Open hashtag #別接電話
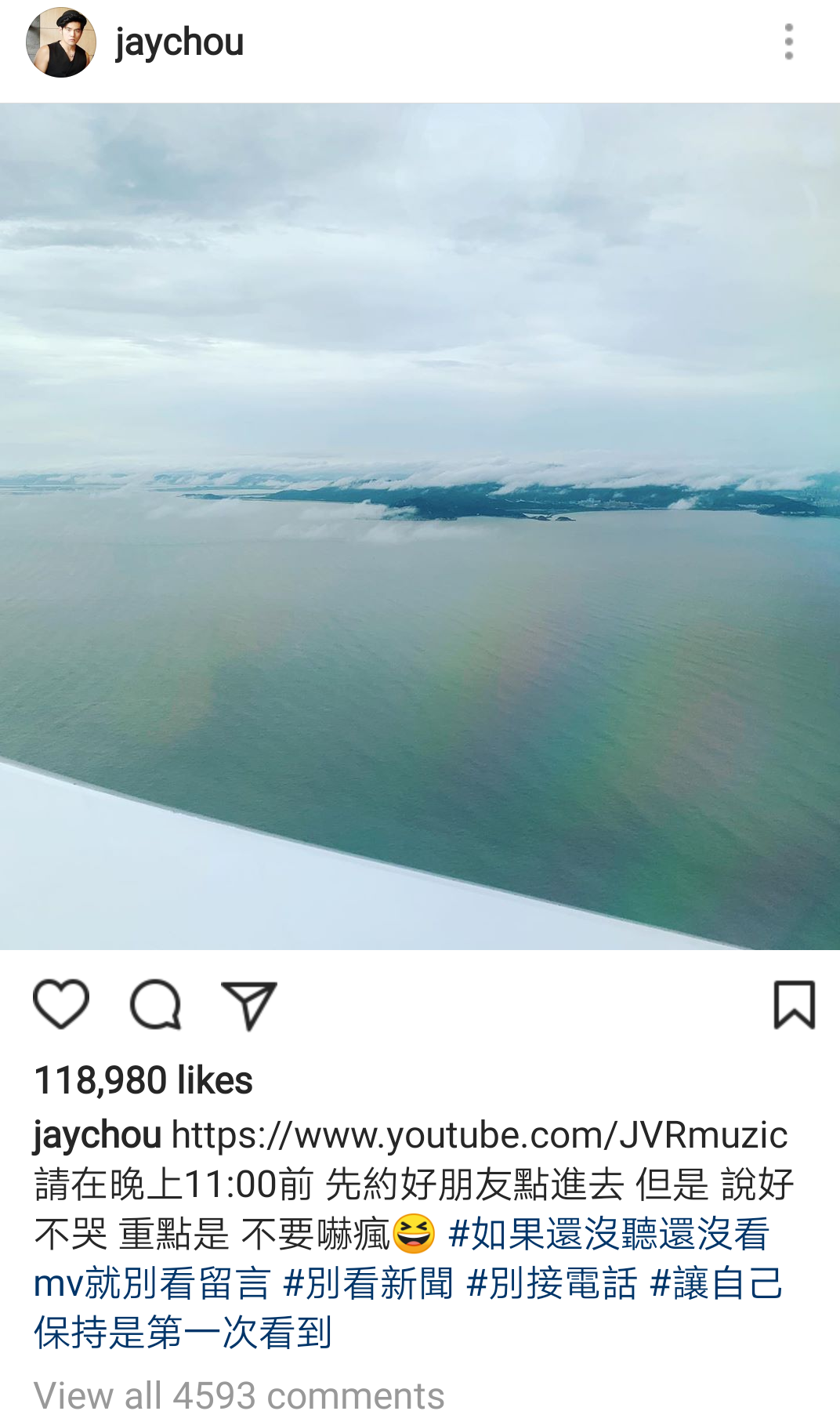This screenshot has width=840, height=1422. 552,1284
